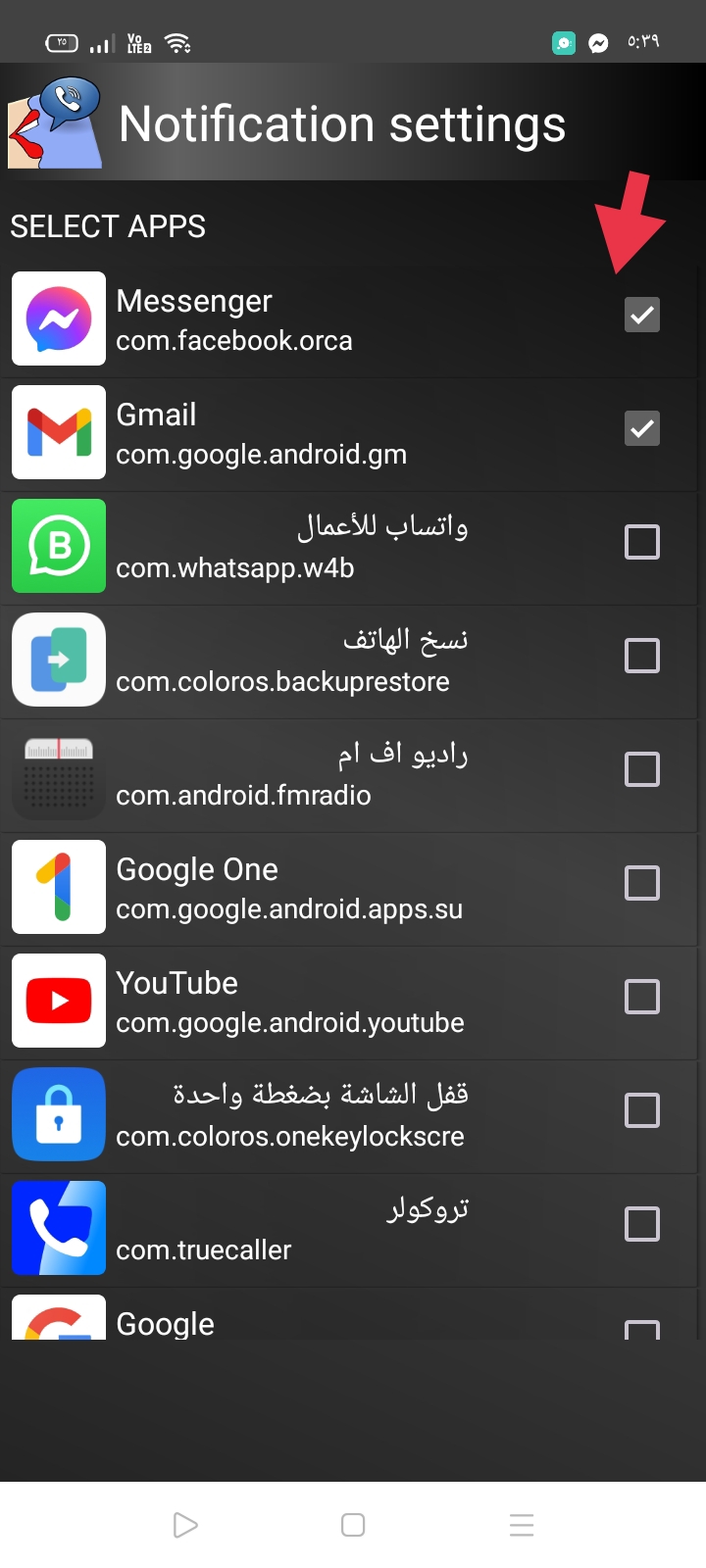This screenshot has width=706, height=1568.
Task: Go back with the system back button
Action: (x=185, y=1525)
